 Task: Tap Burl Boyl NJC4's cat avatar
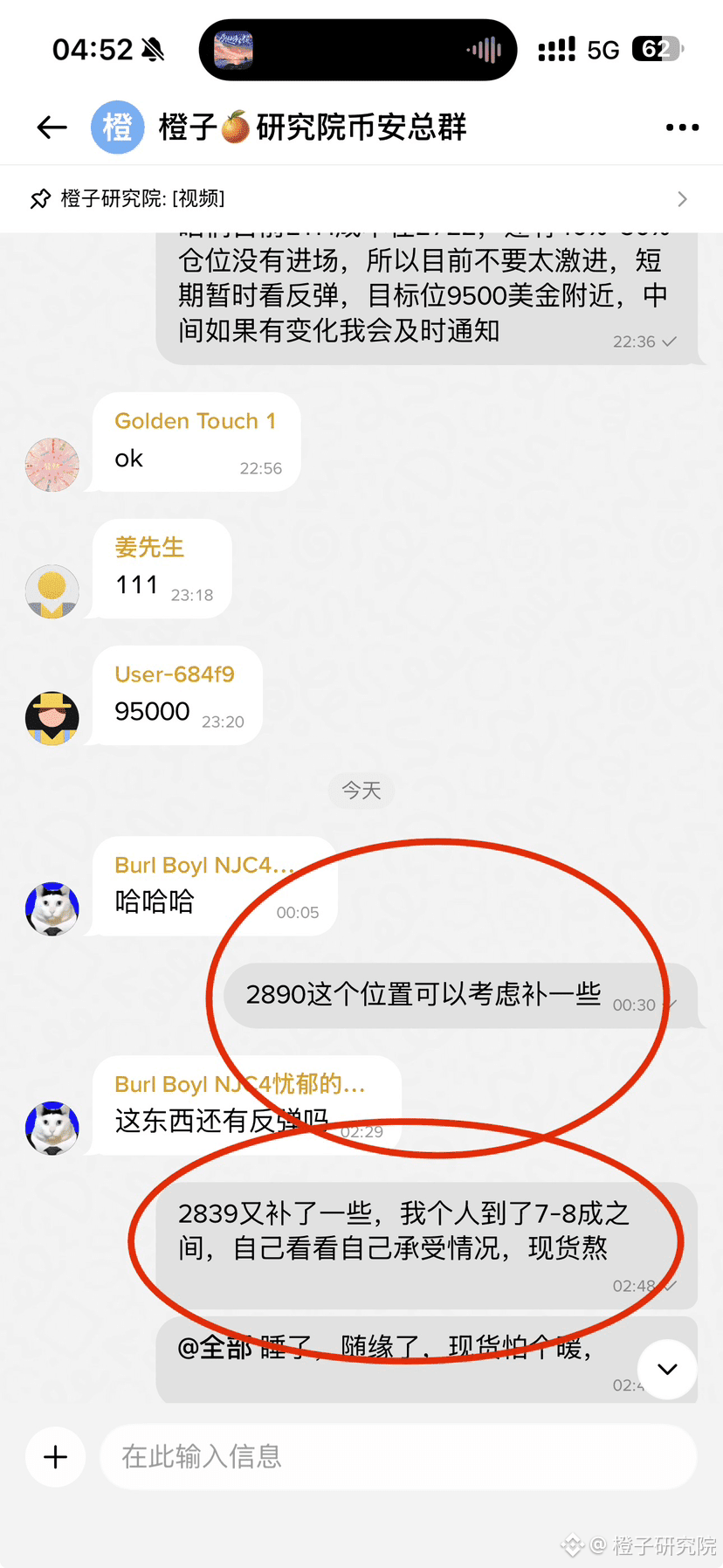52,908
